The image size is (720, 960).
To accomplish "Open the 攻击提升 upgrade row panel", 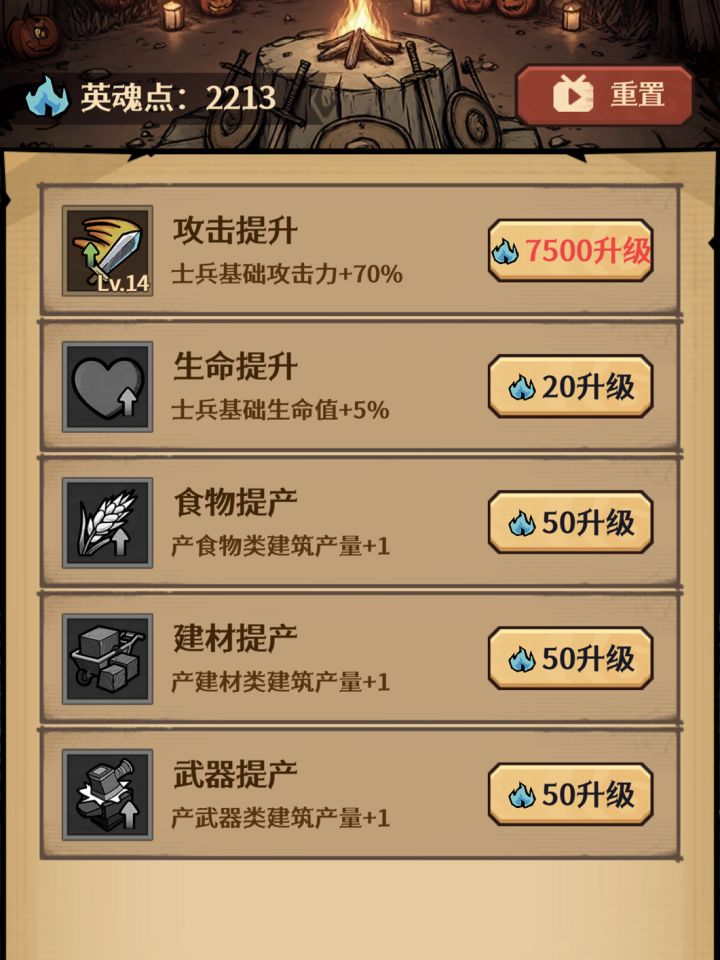I will pos(300,248).
